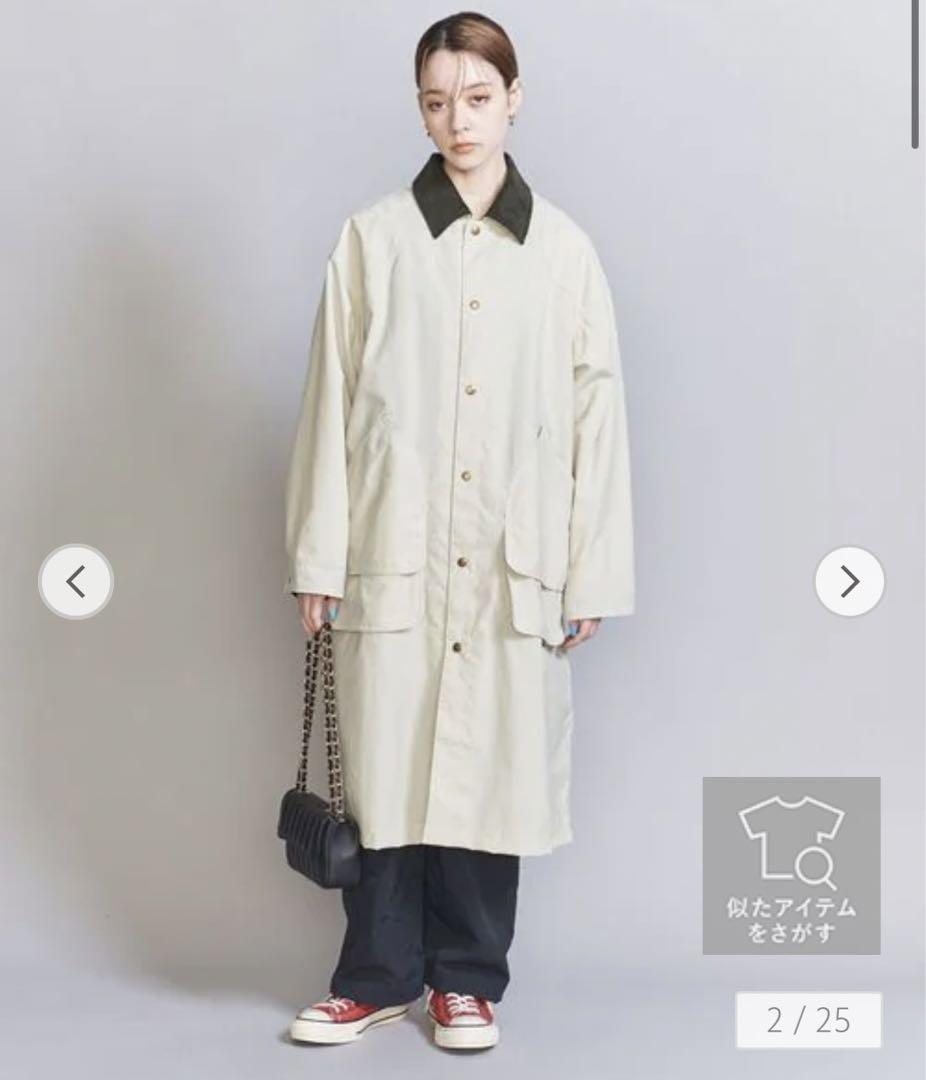Image resolution: width=926 pixels, height=1080 pixels.
Task: Tap 似たアイテムをさがす to find similar items
Action: pos(791,865)
